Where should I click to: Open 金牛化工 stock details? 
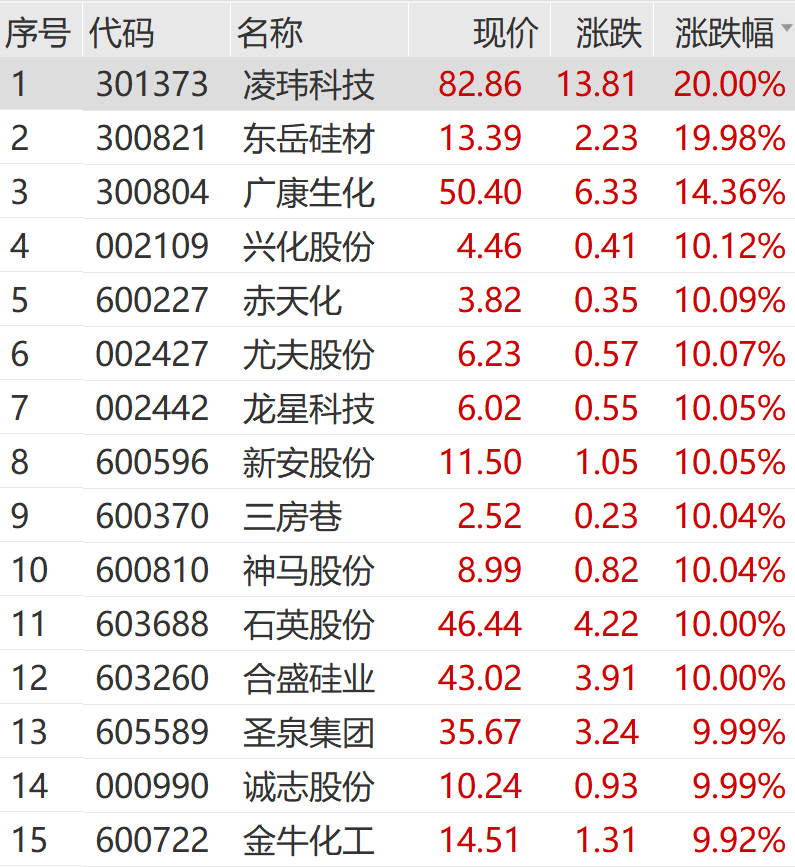(308, 841)
